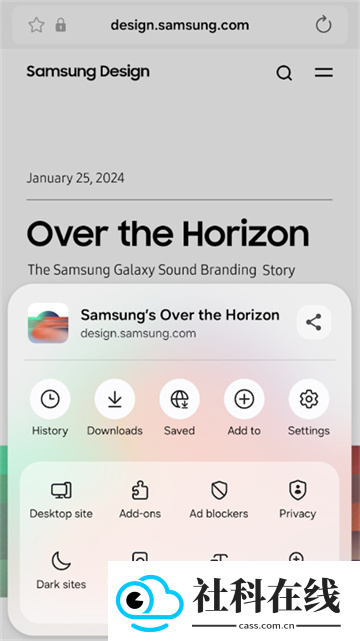Switch to Desktop site
The width and height of the screenshot is (360, 641).
point(61,500)
